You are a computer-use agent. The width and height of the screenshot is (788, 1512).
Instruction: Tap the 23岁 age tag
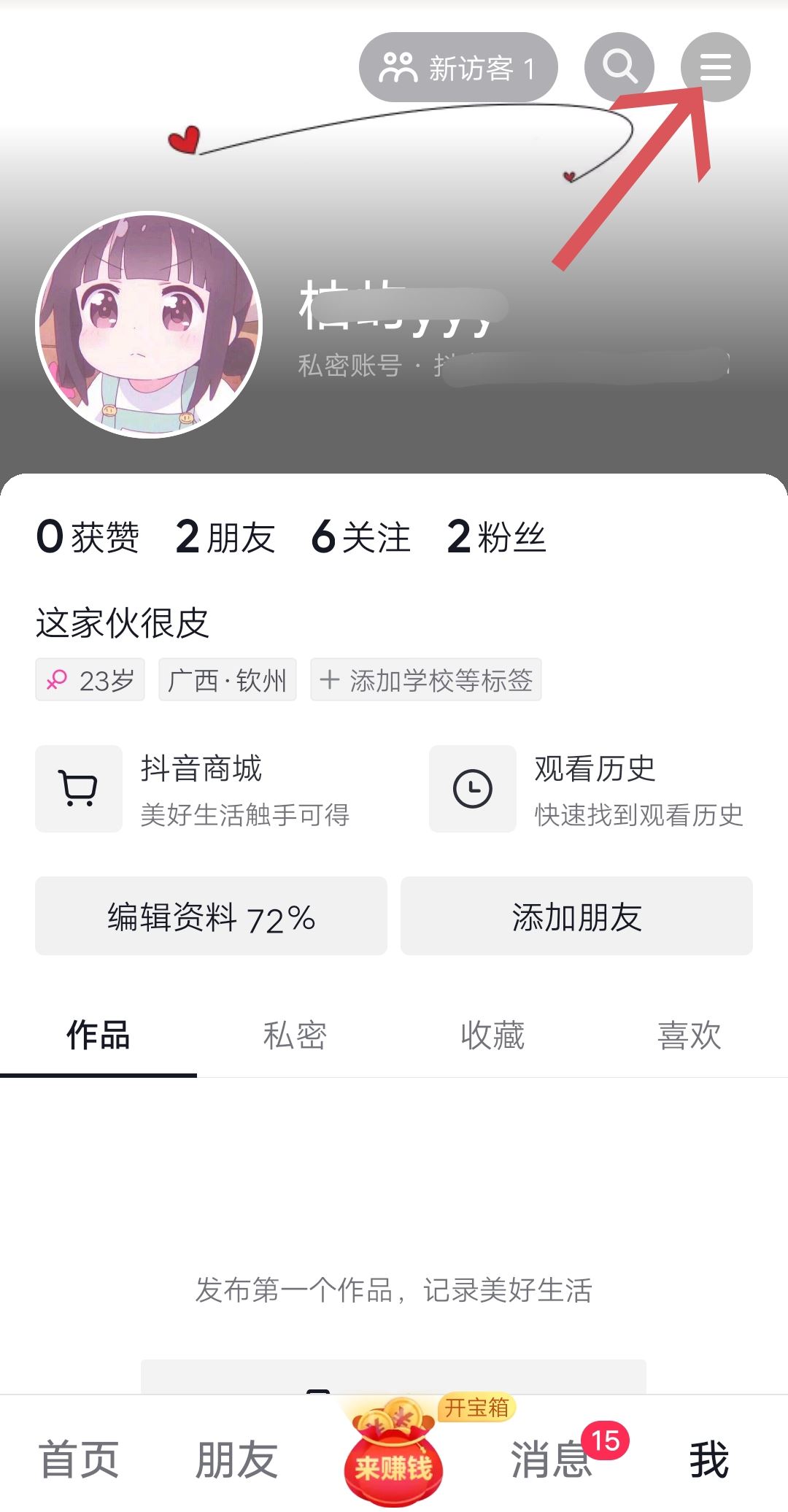89,680
